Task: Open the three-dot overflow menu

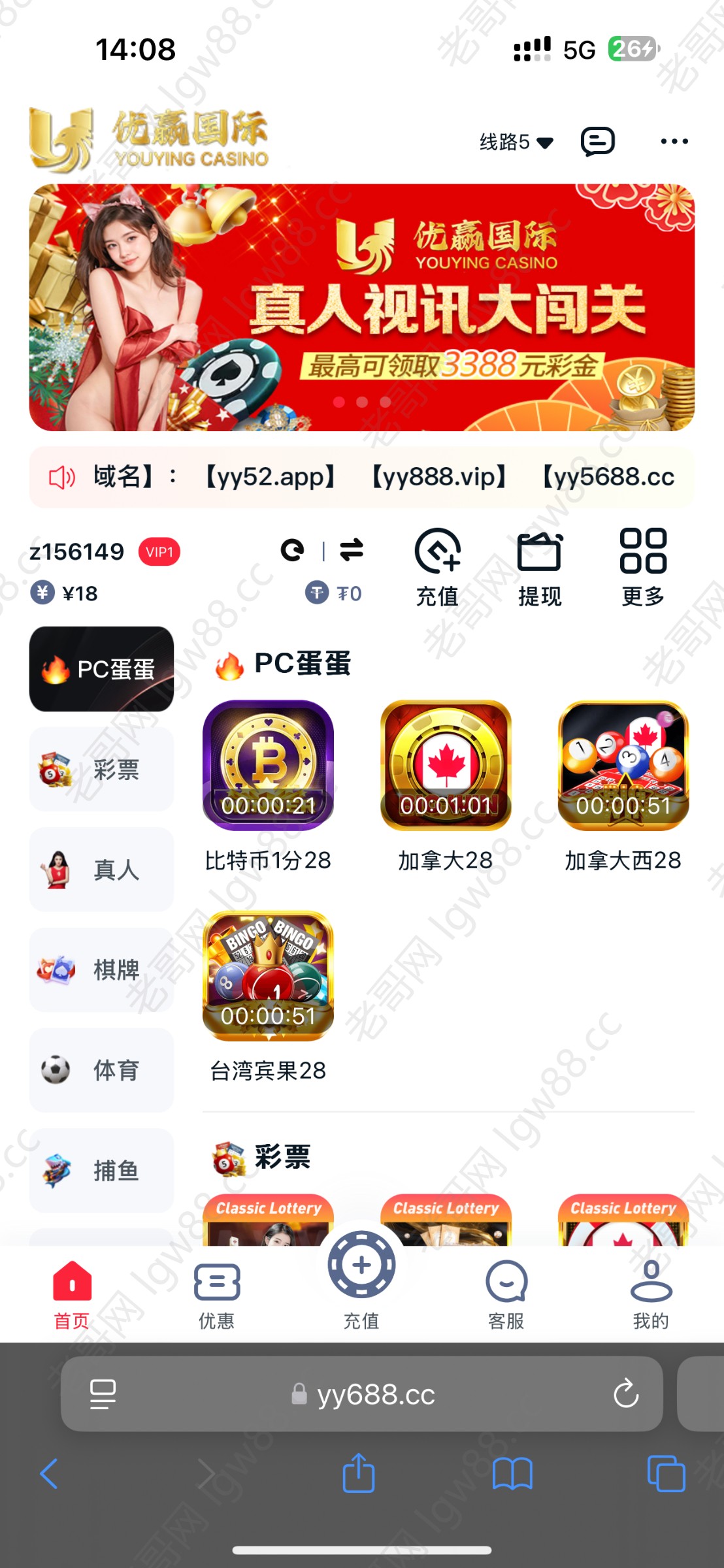Action: click(674, 141)
